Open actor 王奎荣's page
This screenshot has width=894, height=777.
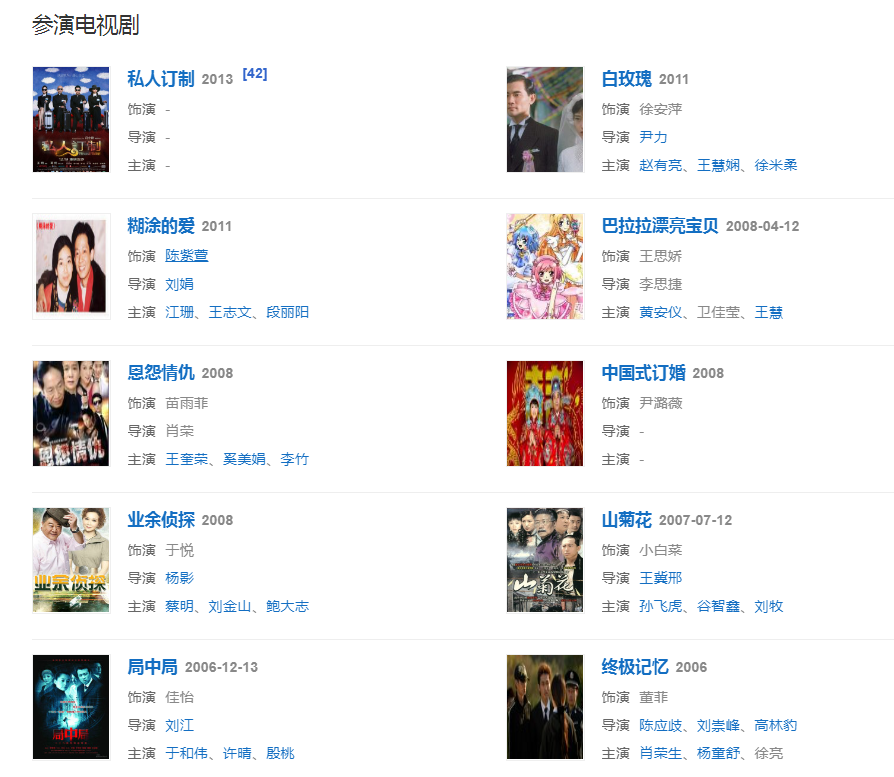186,459
